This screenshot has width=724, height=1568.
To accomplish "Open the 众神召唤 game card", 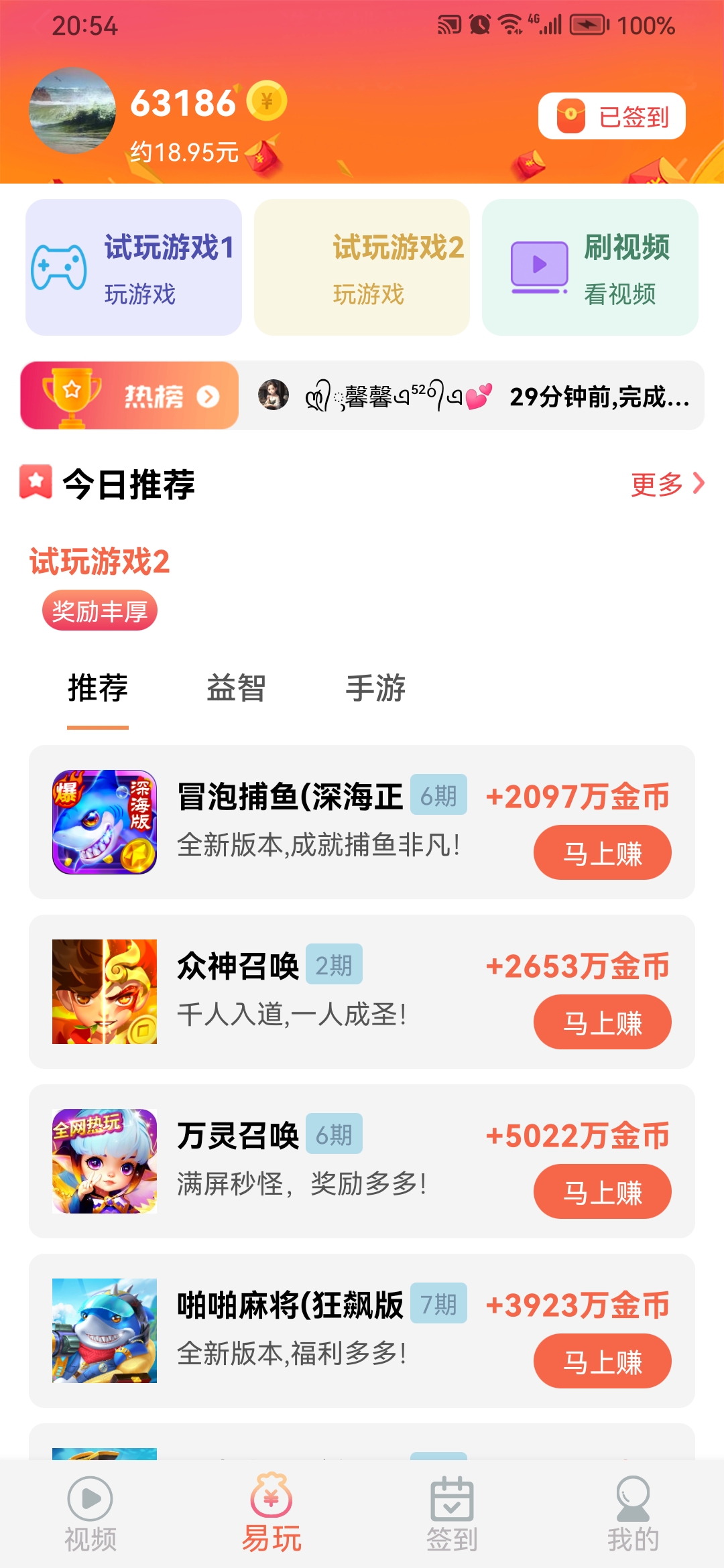I will [362, 992].
